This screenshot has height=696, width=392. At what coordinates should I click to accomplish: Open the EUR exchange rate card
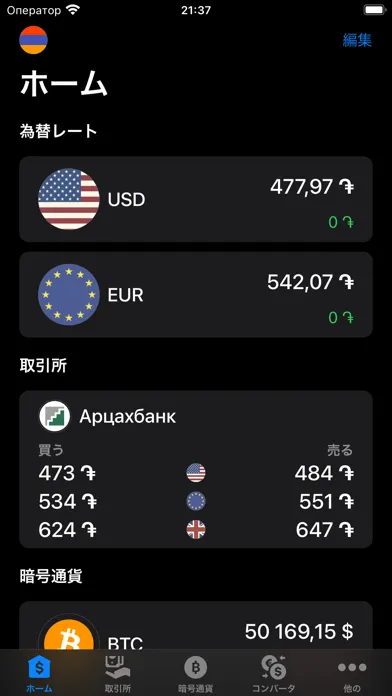[196, 295]
